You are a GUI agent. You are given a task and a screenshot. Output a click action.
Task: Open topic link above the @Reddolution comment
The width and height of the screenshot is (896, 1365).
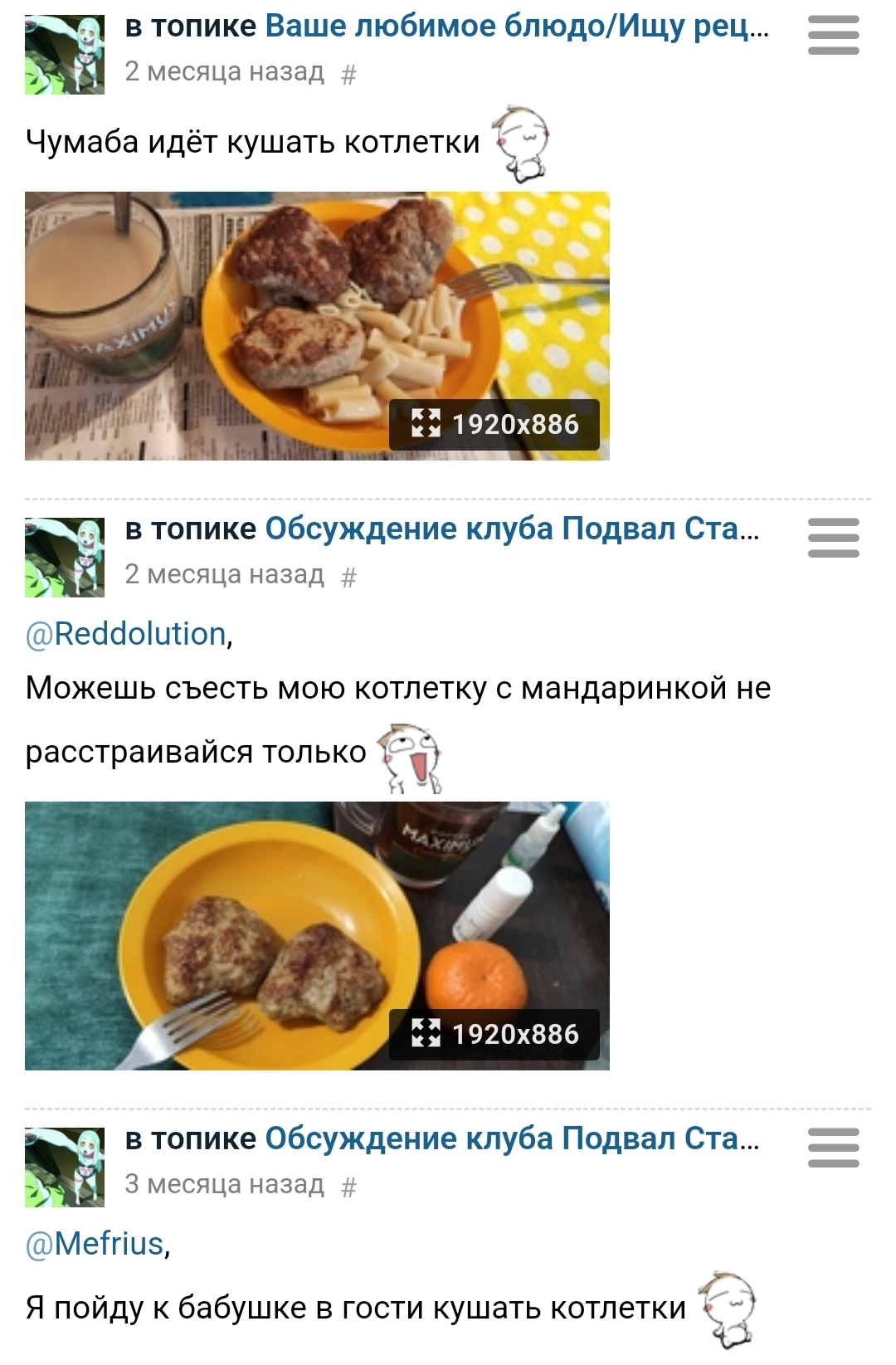tap(512, 529)
